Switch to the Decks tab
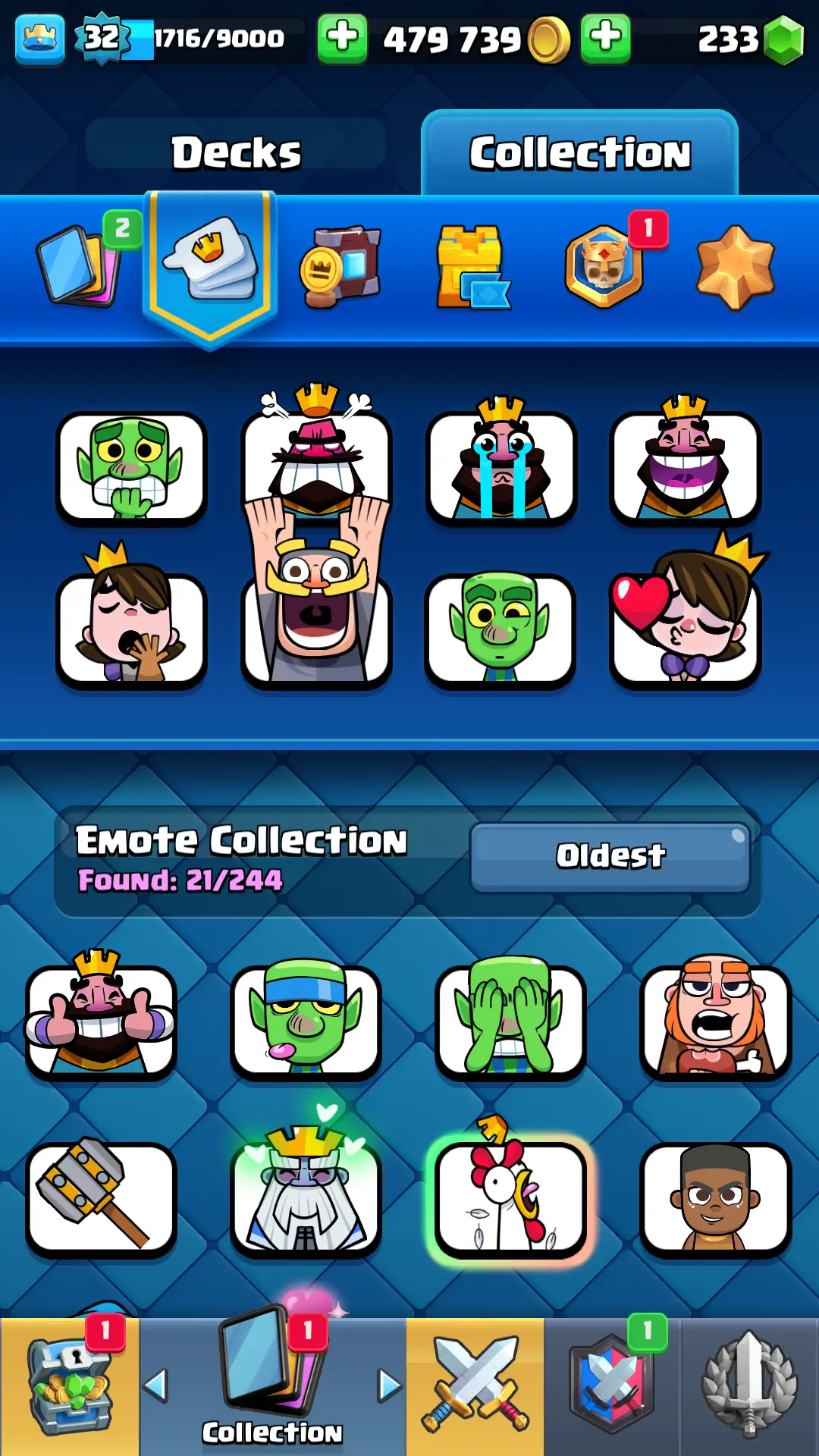Viewport: 819px width, 1456px height. point(235,152)
